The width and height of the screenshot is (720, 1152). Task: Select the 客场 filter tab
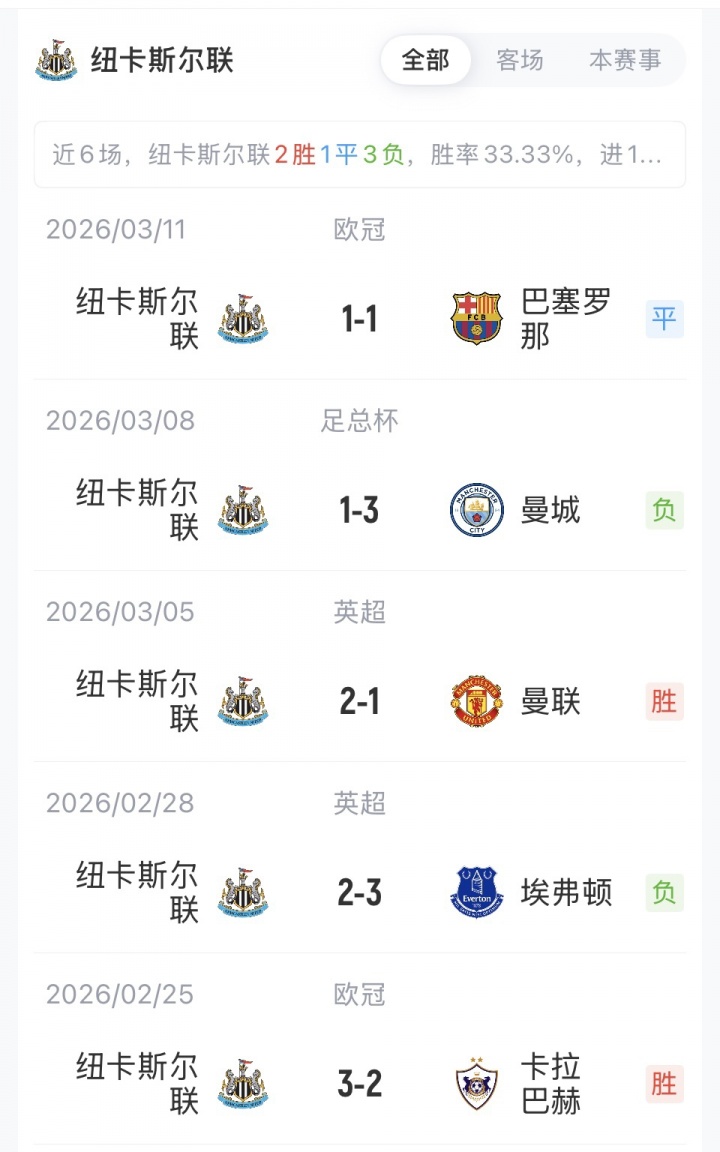coord(520,60)
